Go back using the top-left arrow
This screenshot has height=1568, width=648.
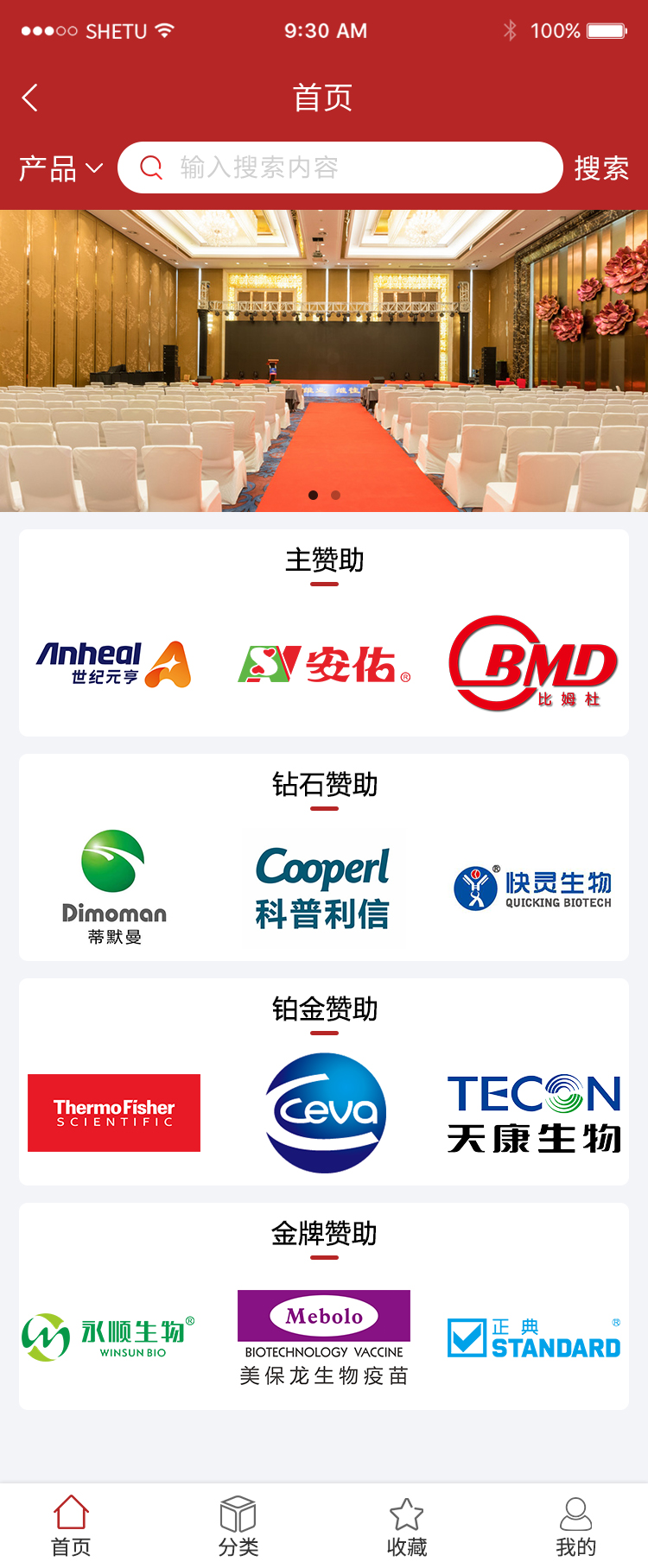pyautogui.click(x=30, y=98)
